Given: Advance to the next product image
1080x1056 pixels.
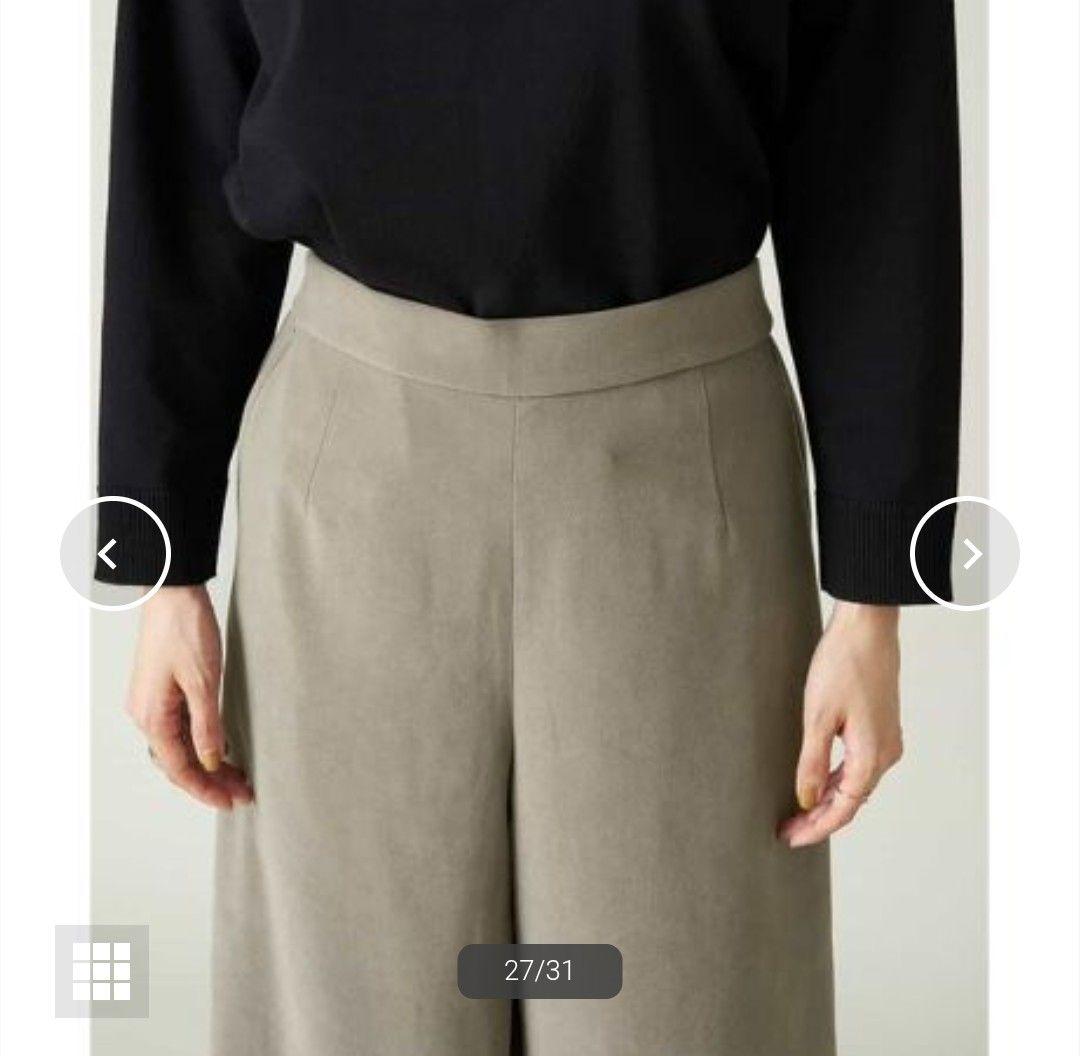Looking at the screenshot, I should coord(965,553).
